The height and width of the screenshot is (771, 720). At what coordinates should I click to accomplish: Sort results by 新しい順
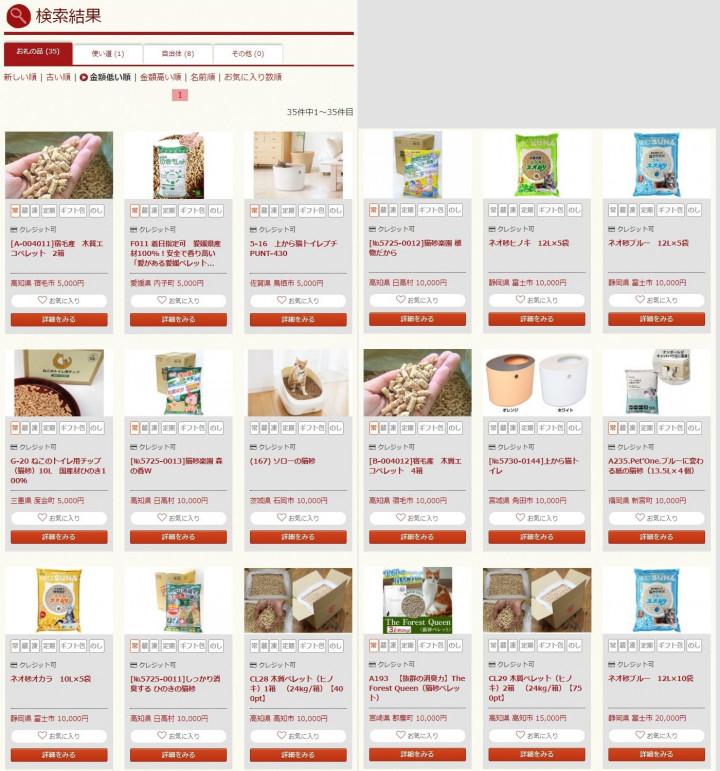click(20, 77)
